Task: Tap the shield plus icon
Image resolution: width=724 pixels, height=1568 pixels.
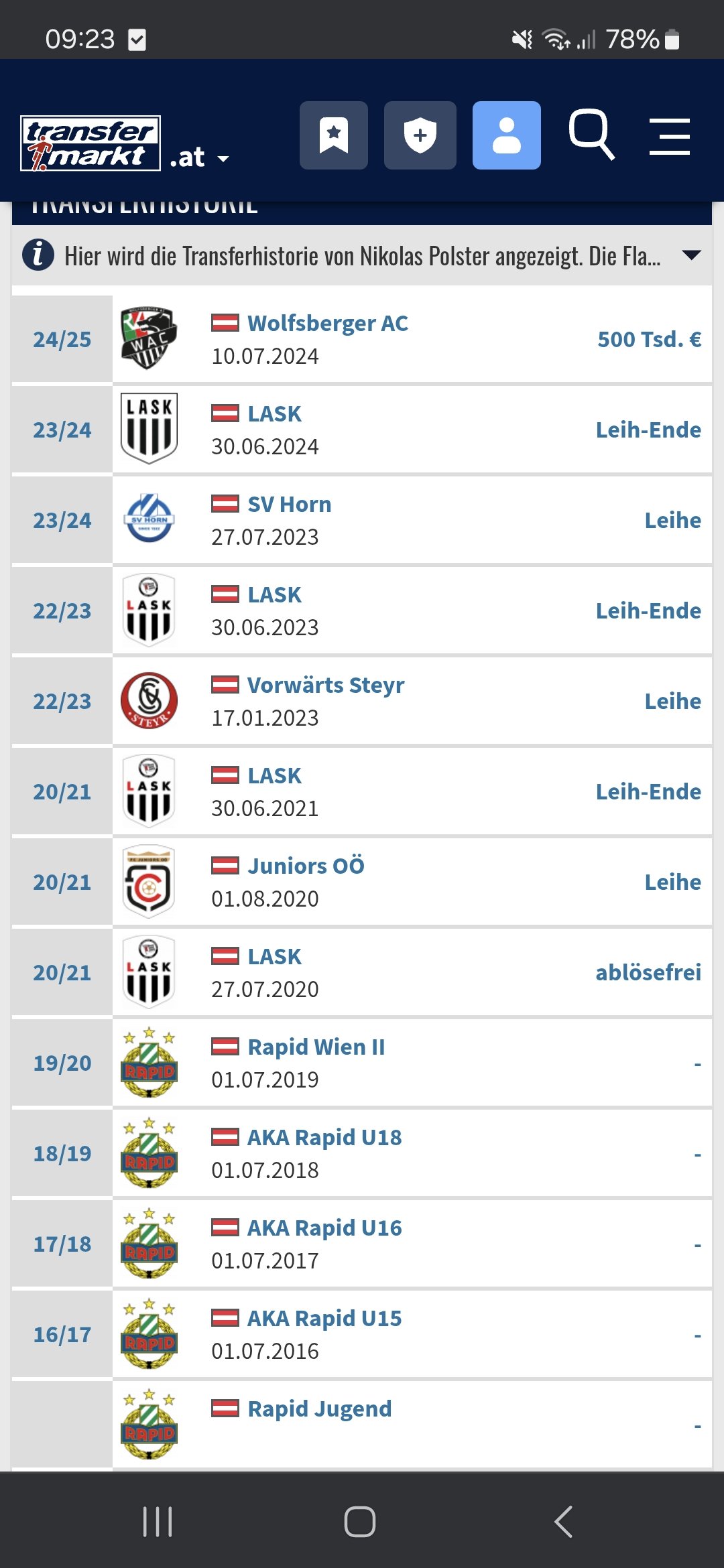Action: [x=420, y=135]
